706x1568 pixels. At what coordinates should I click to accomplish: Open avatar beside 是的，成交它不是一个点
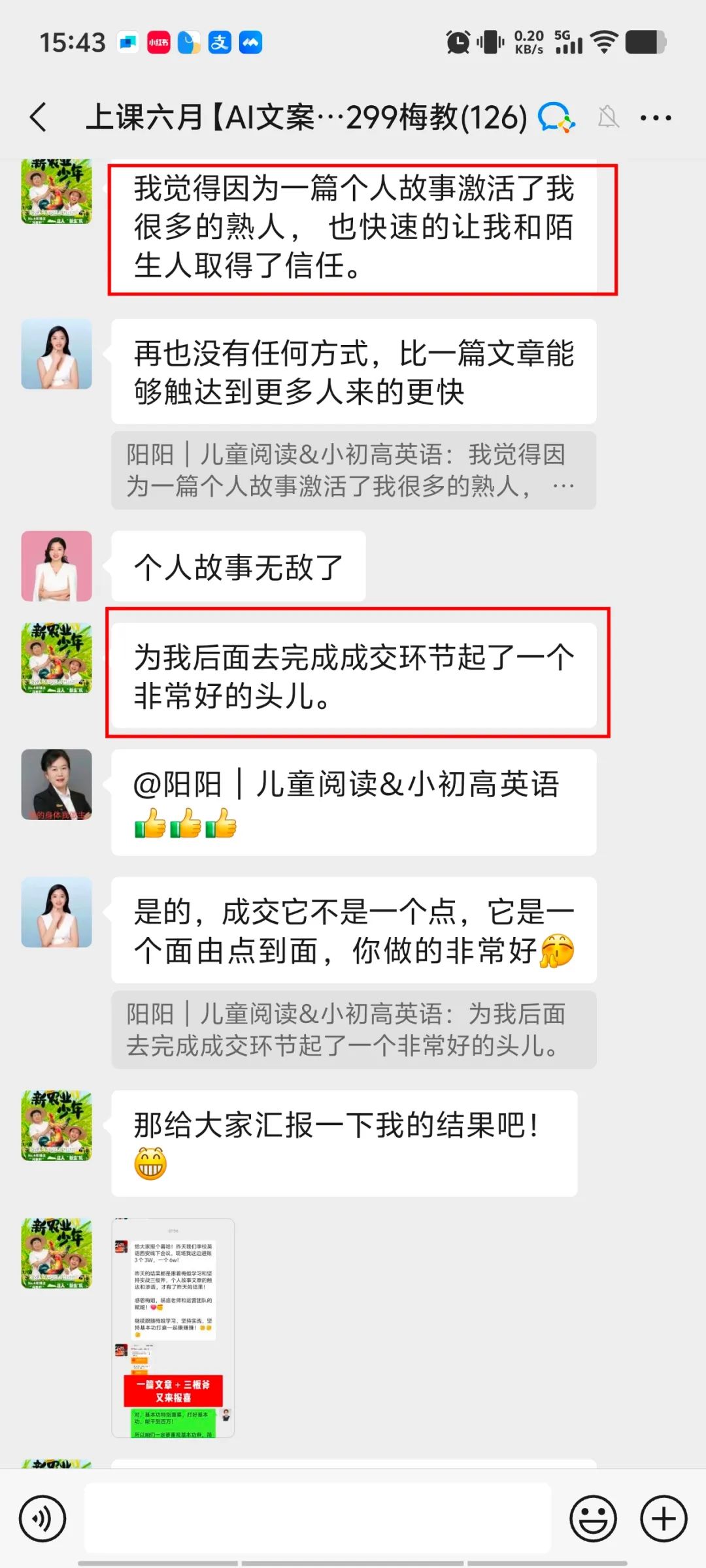pyautogui.click(x=57, y=912)
